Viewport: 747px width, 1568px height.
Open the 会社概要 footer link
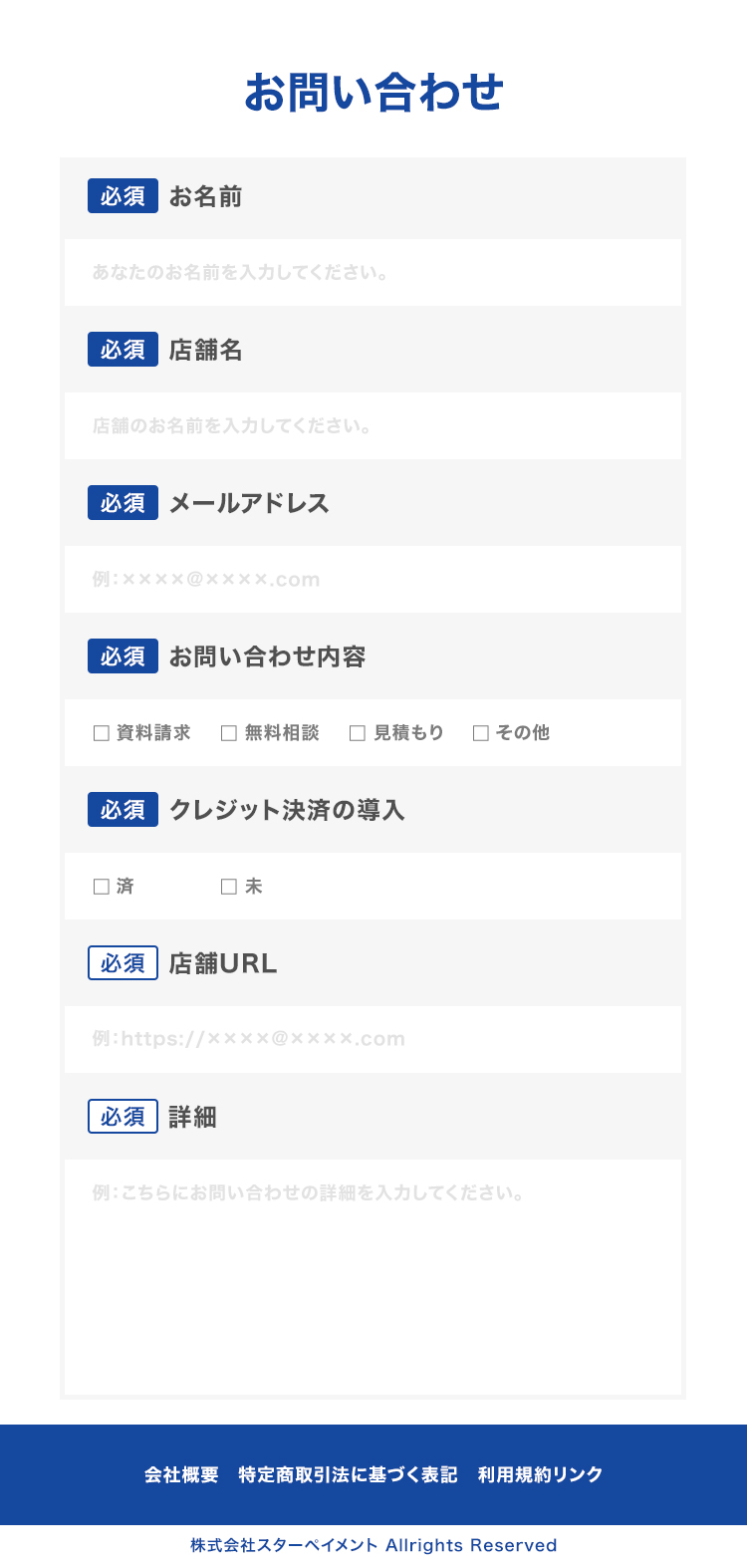click(181, 1474)
